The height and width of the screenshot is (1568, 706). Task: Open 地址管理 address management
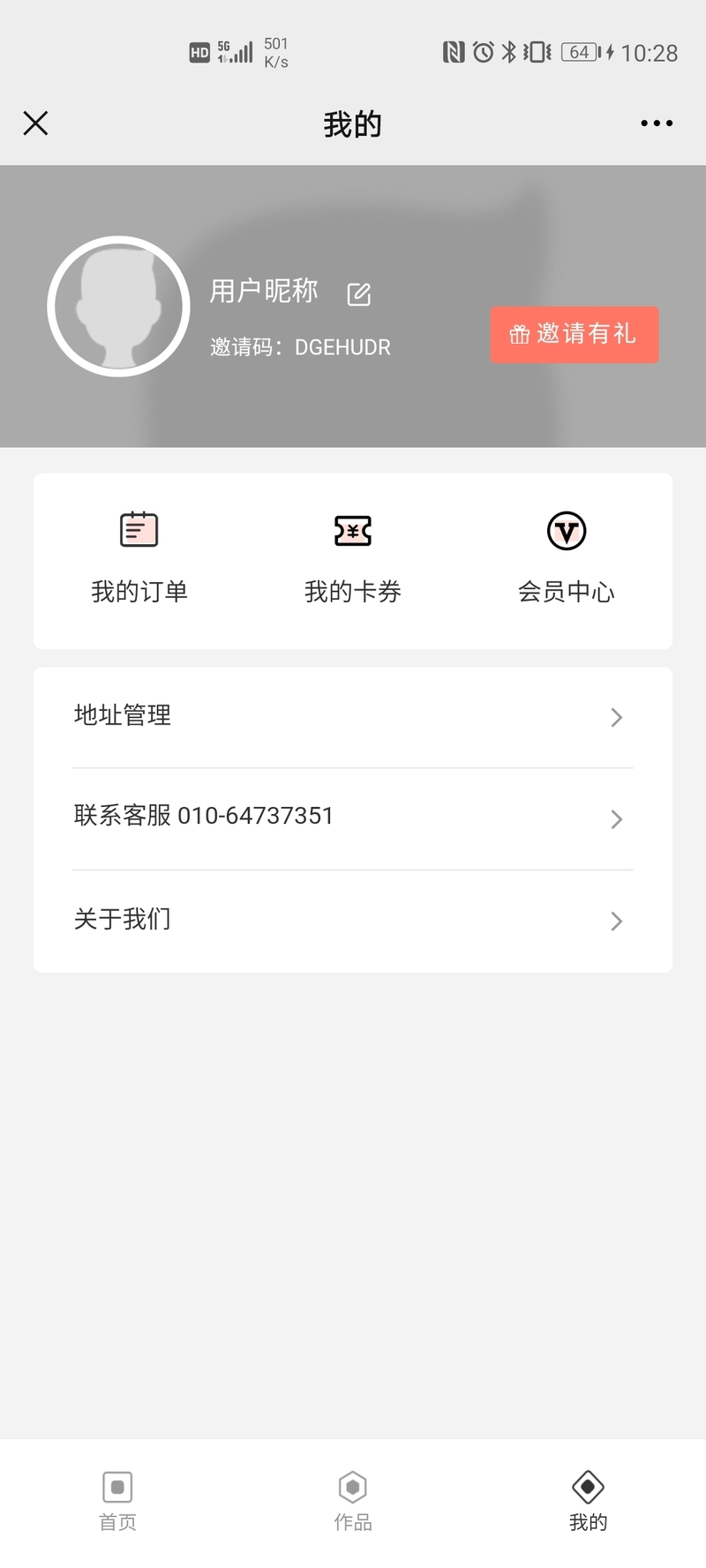click(353, 717)
